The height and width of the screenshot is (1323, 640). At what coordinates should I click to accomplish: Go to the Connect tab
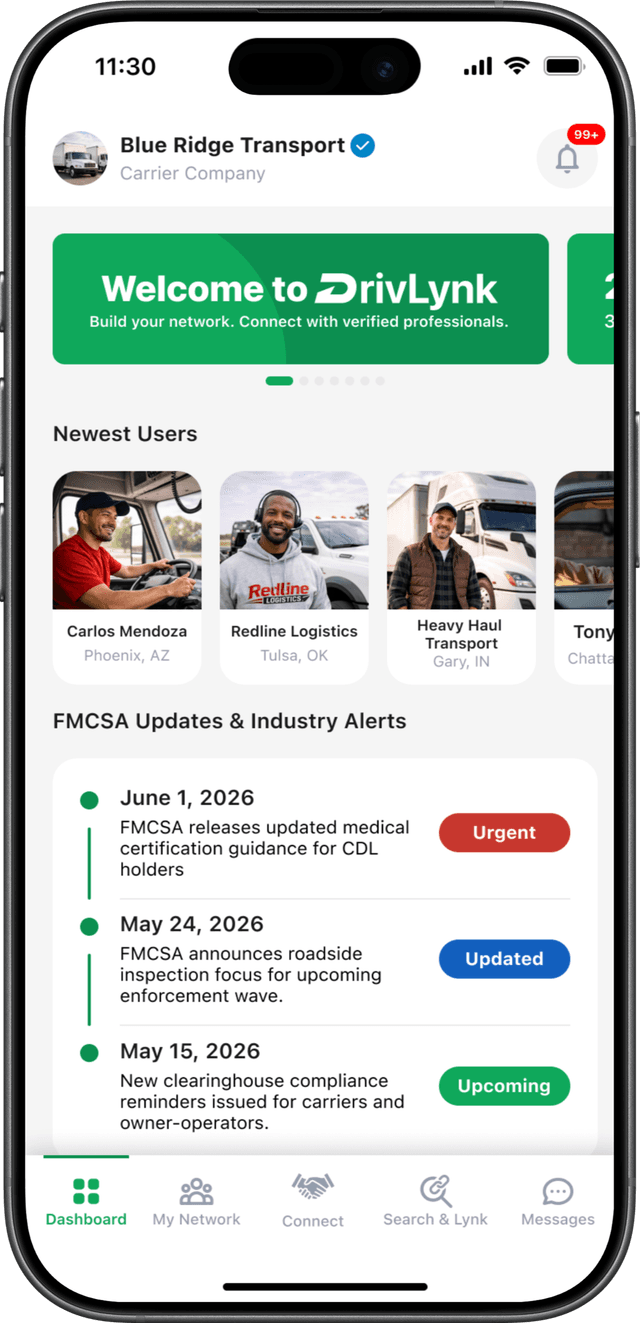313,1202
